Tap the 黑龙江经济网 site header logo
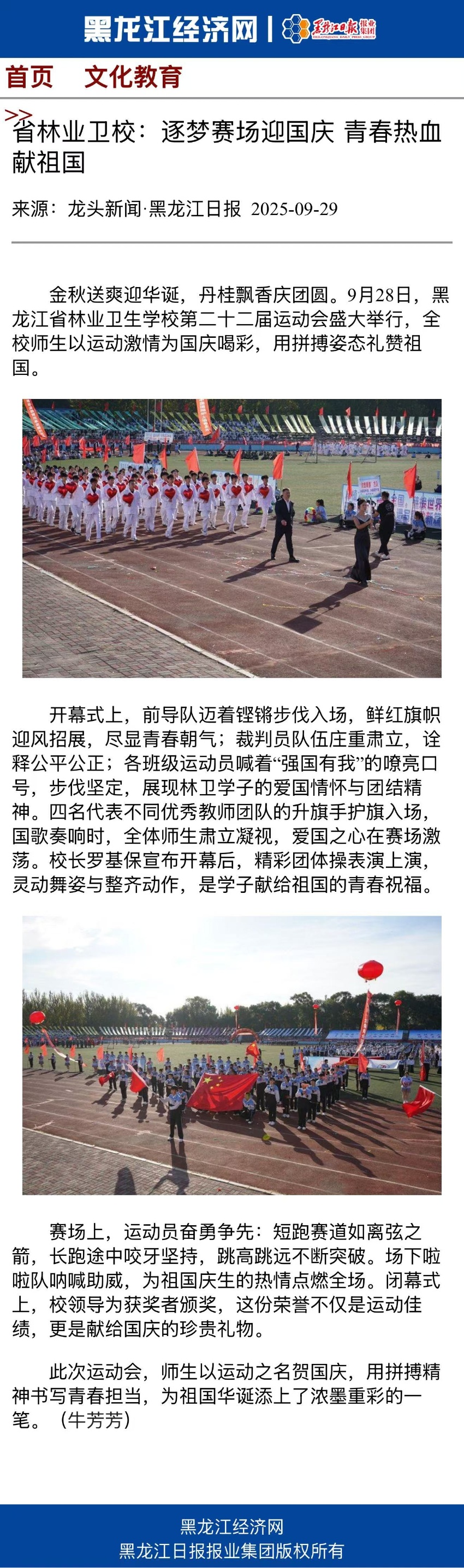 click(171, 29)
